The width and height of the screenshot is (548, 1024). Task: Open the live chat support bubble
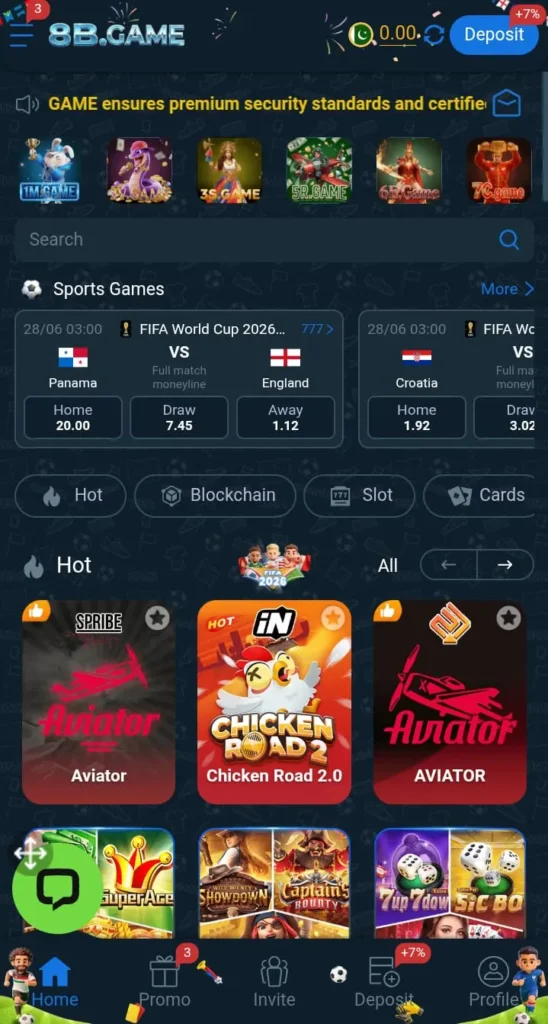click(57, 888)
